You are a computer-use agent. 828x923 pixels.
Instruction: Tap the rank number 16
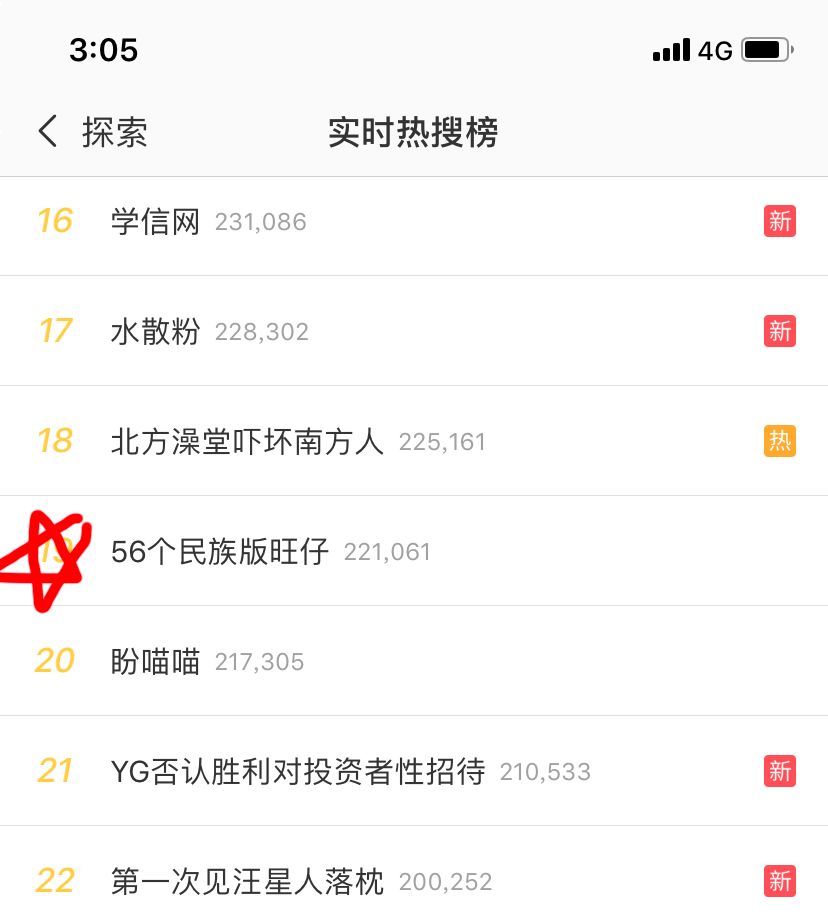pos(54,221)
